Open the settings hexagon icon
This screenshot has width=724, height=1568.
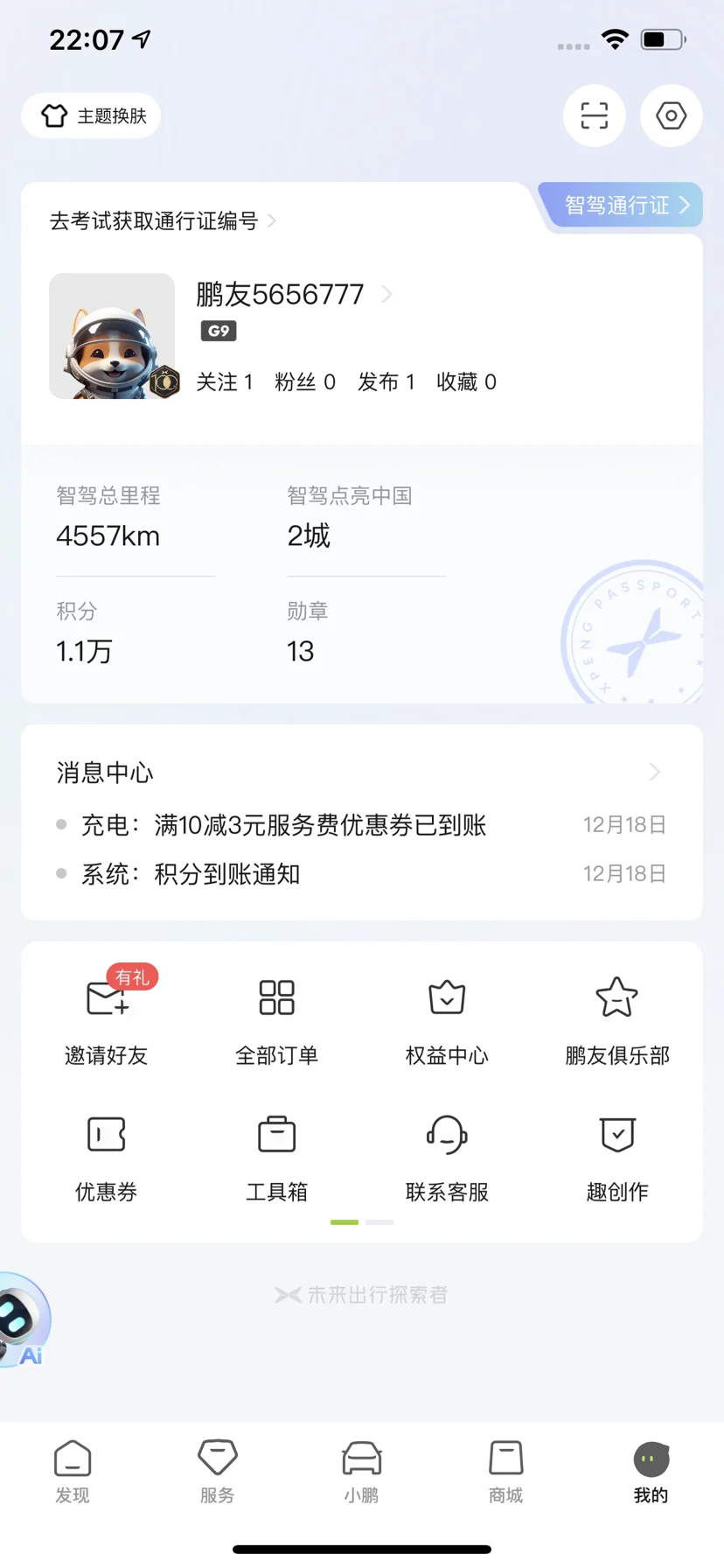[x=671, y=115]
